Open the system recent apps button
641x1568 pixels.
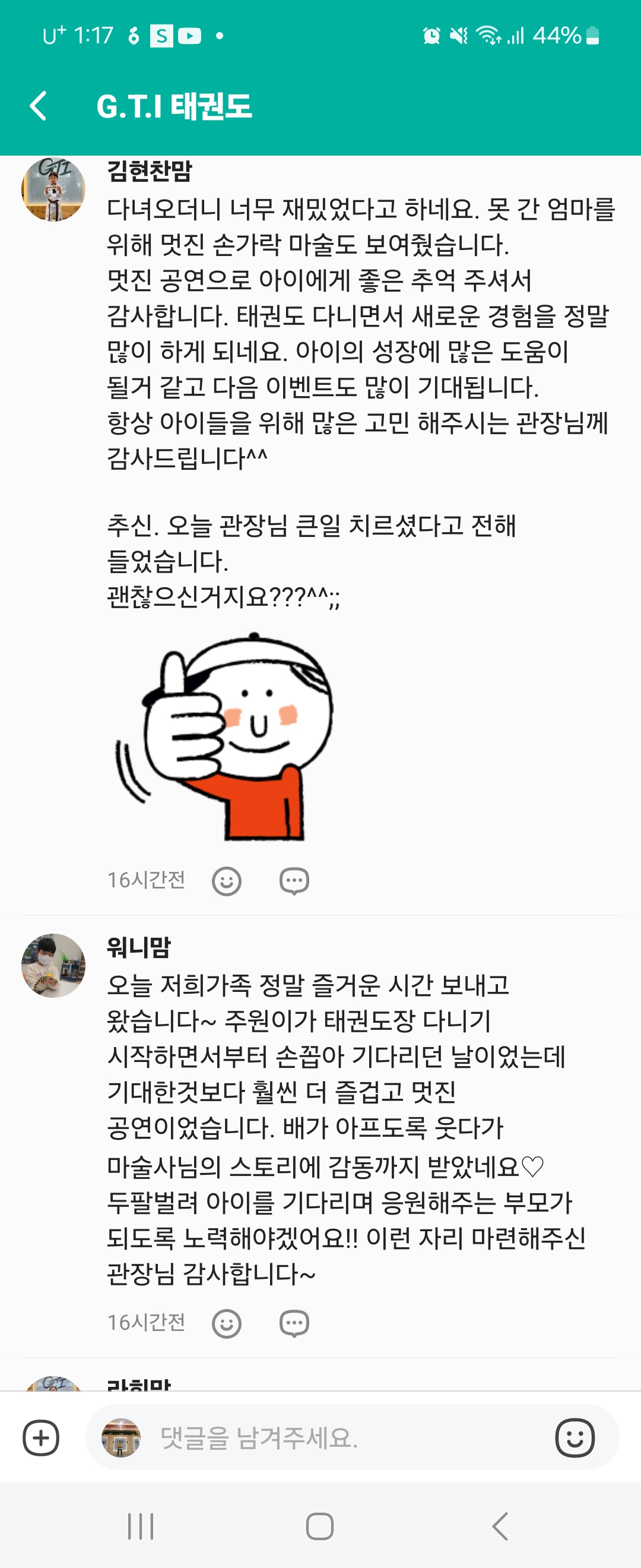coord(141,1526)
